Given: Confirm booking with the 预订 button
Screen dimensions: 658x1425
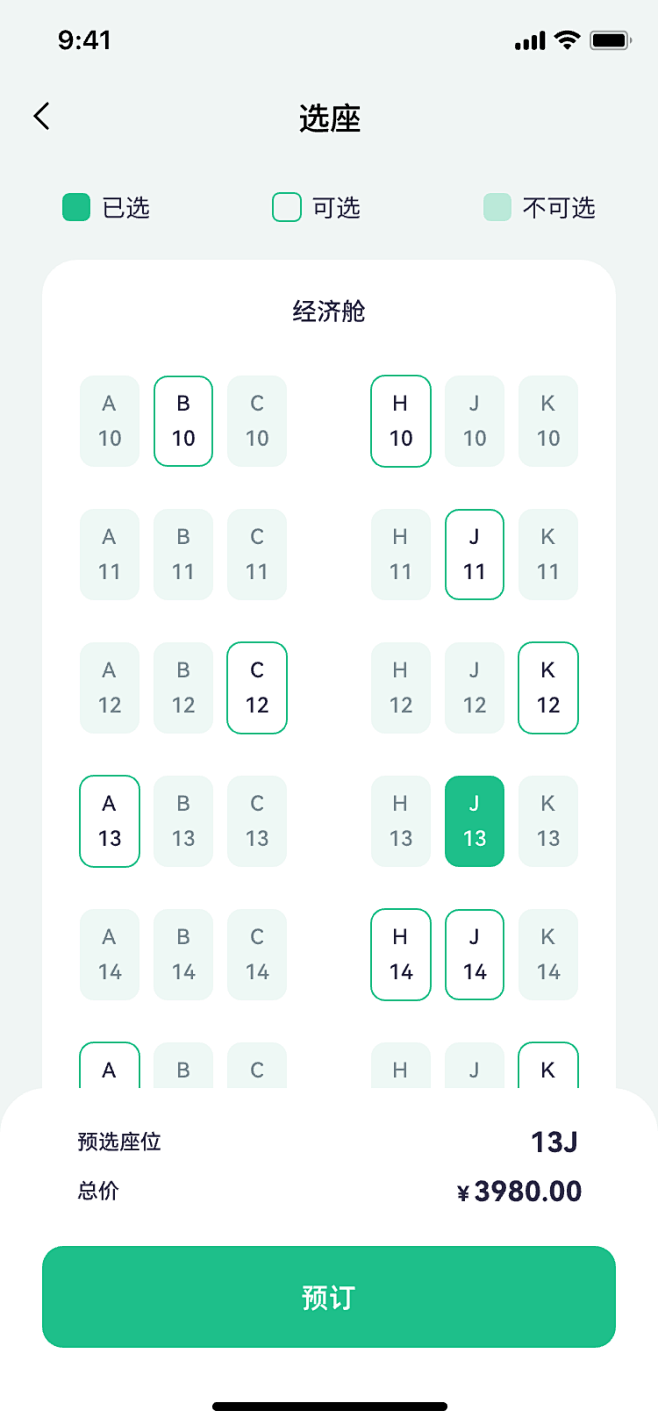Looking at the screenshot, I should (328, 1296).
